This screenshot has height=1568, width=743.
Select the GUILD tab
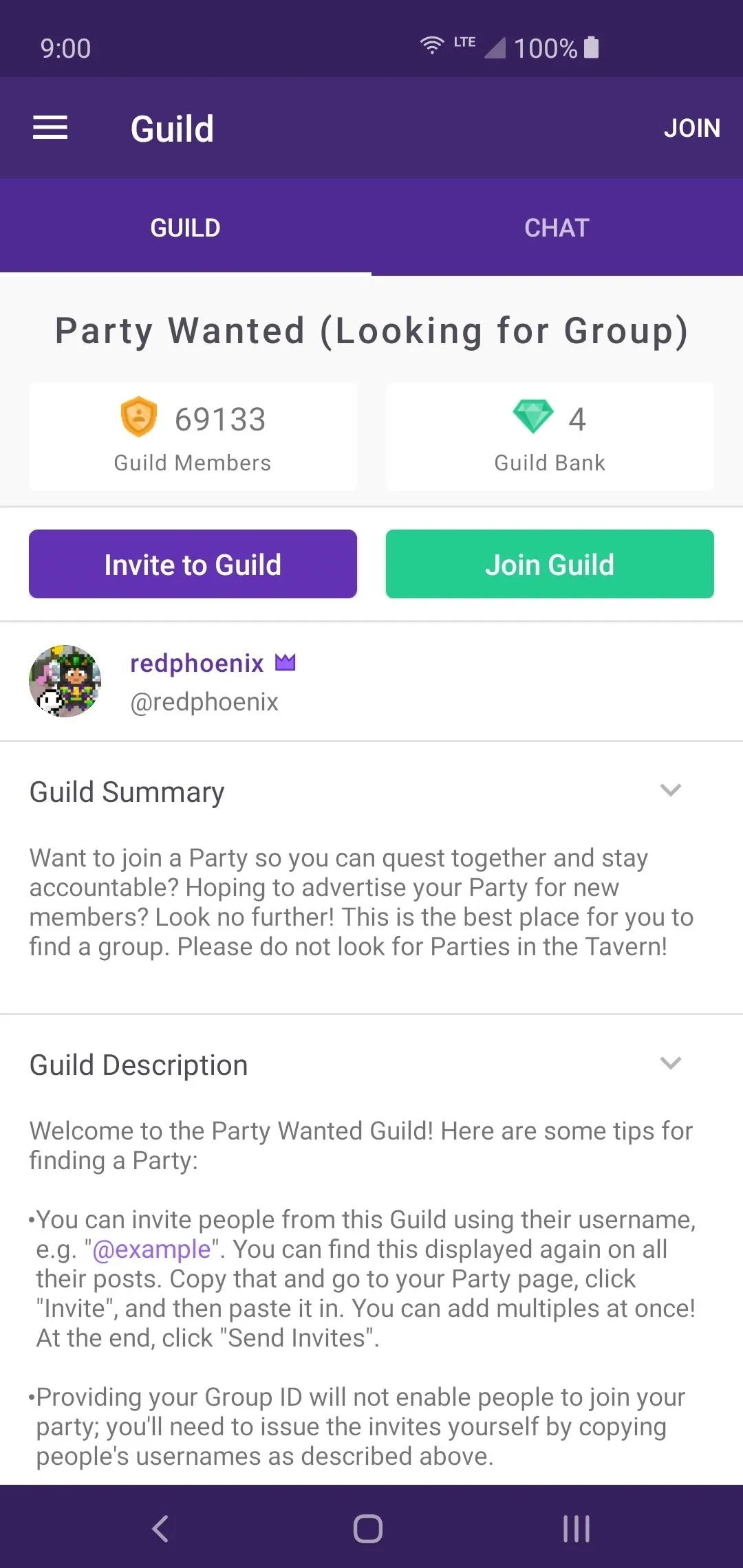pyautogui.click(x=186, y=228)
